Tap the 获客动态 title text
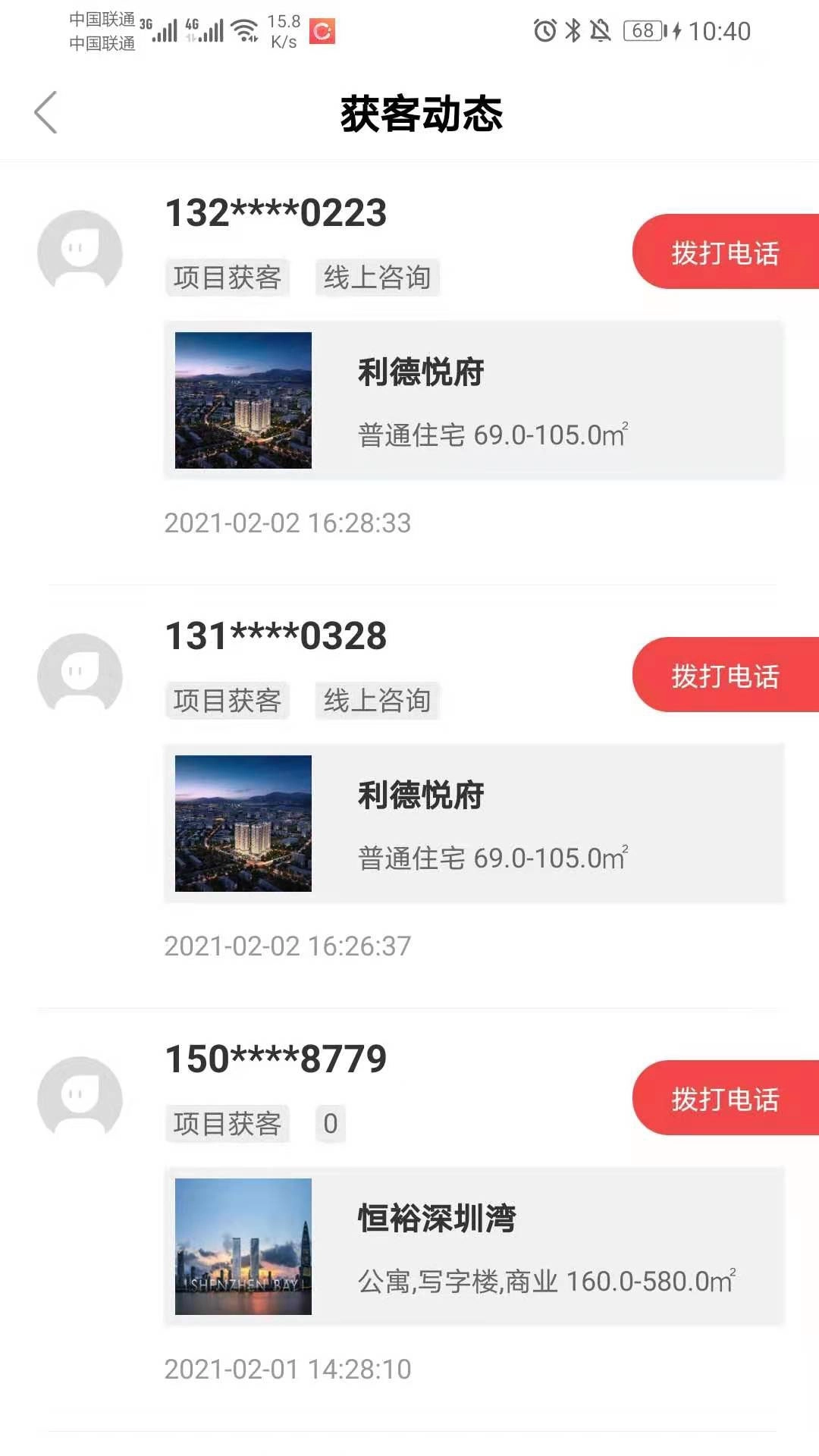The height and width of the screenshot is (1456, 819). point(422,114)
